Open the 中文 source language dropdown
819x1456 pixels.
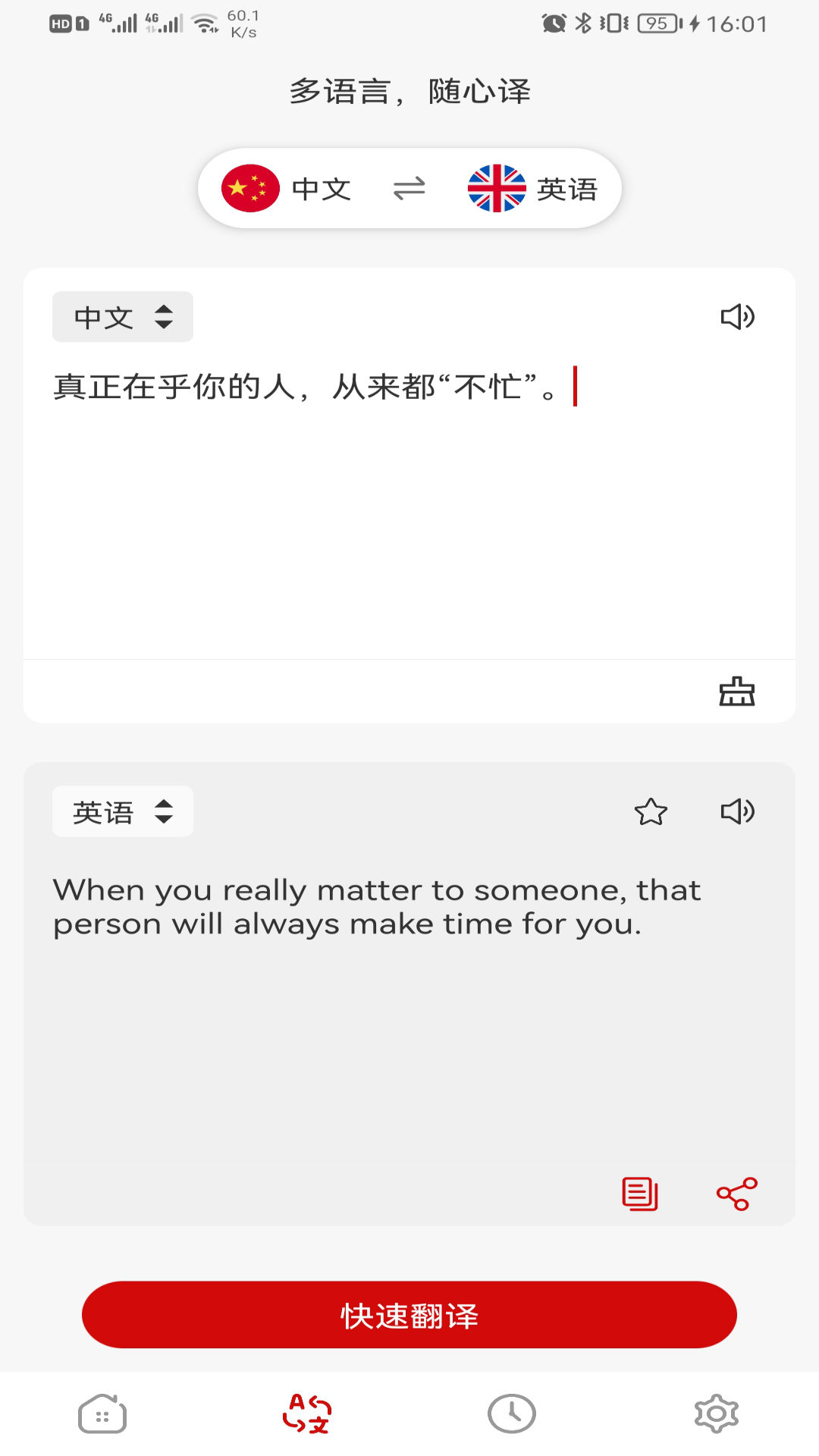pos(123,317)
